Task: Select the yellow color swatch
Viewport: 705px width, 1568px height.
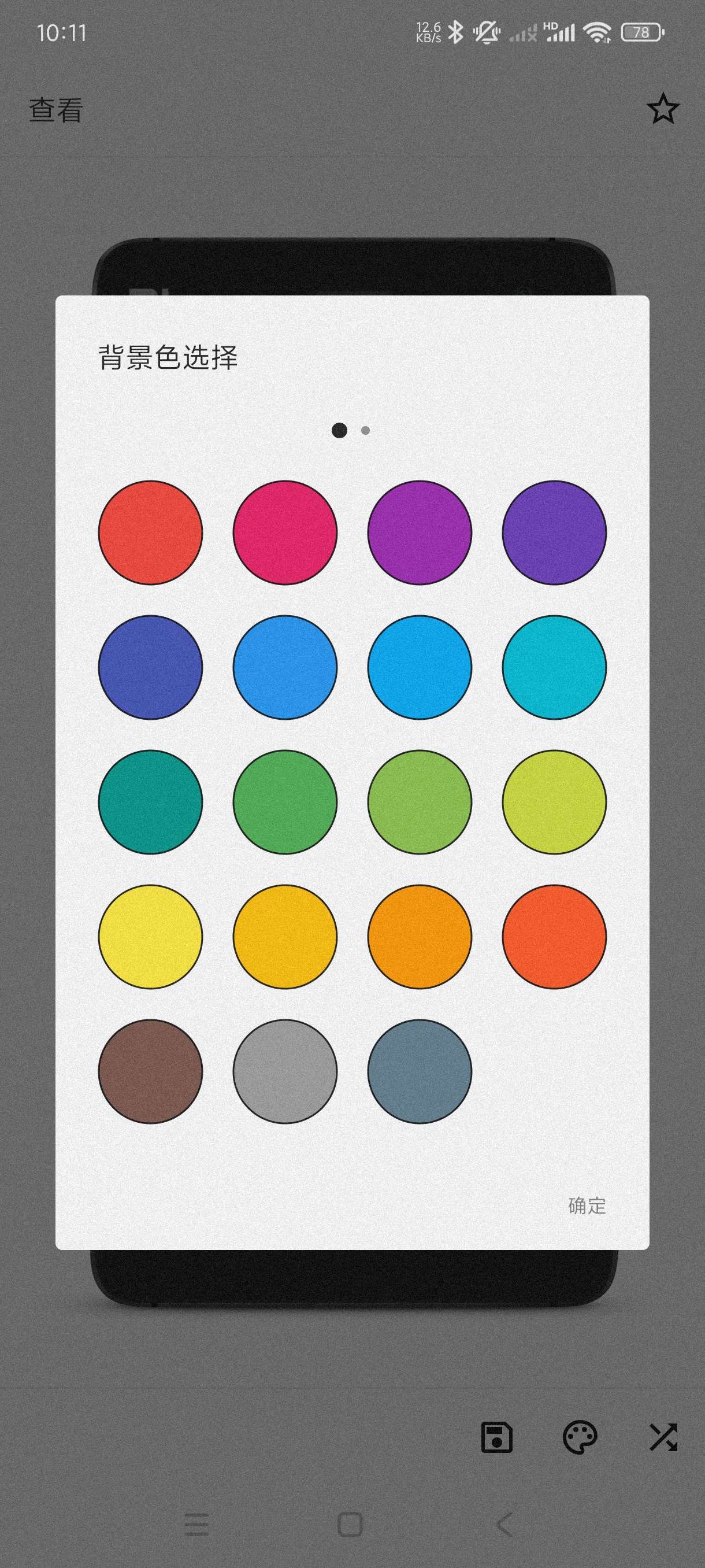Action: coord(150,936)
